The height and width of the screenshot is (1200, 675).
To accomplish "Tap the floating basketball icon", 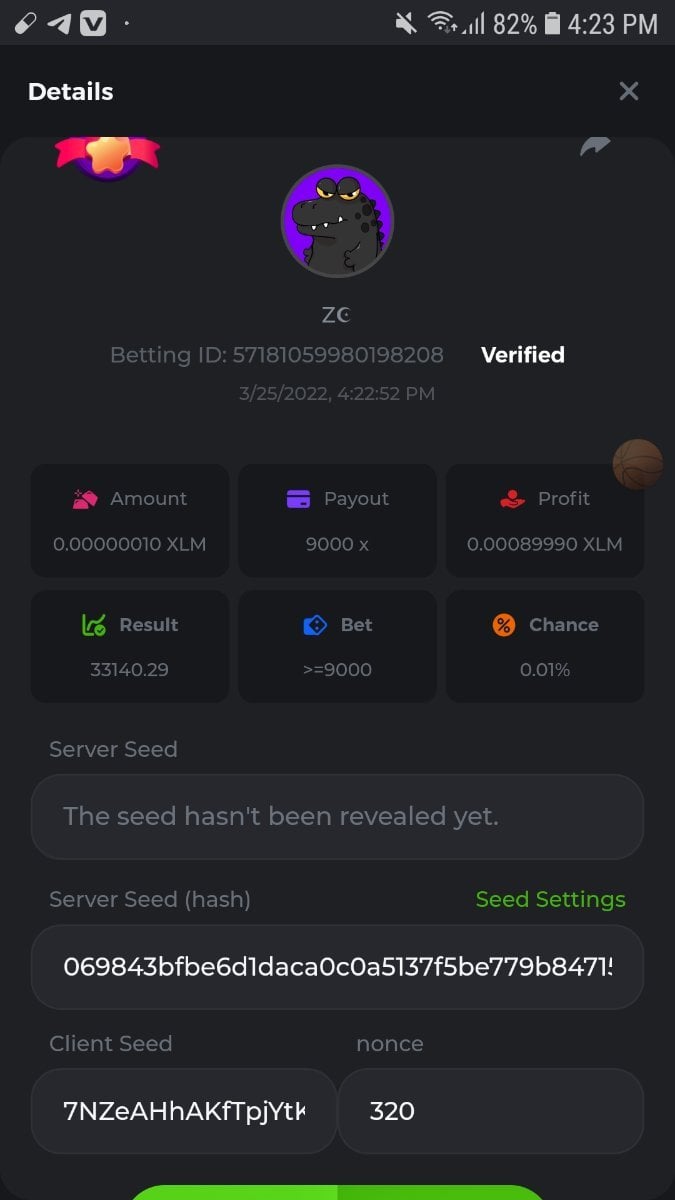I will [638, 464].
